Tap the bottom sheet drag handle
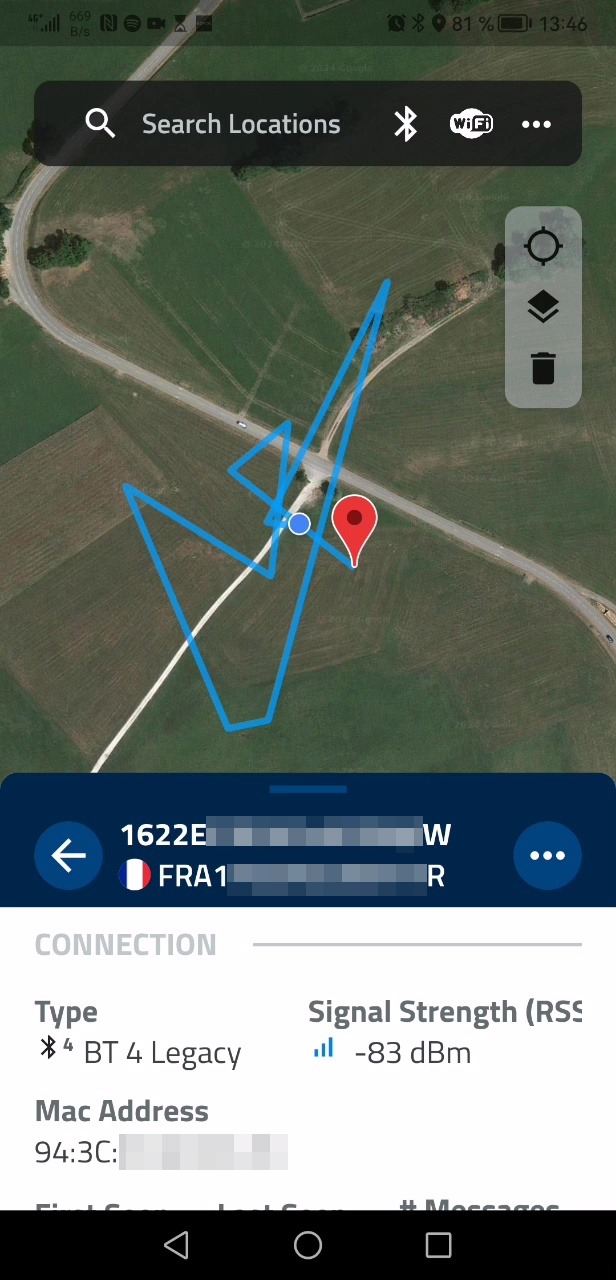616x1280 pixels. [308, 789]
